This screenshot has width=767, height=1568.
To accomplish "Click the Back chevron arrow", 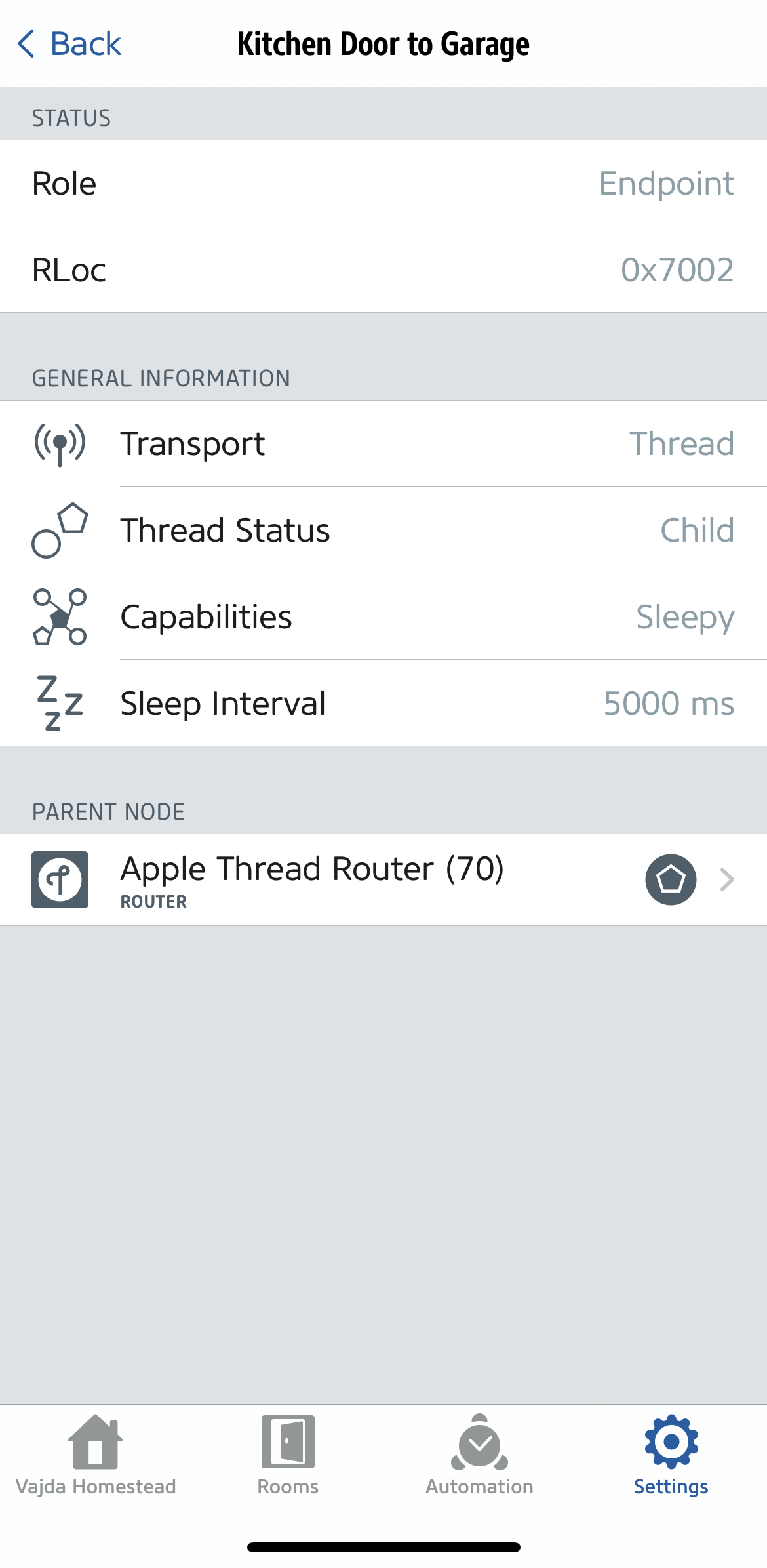I will point(26,43).
